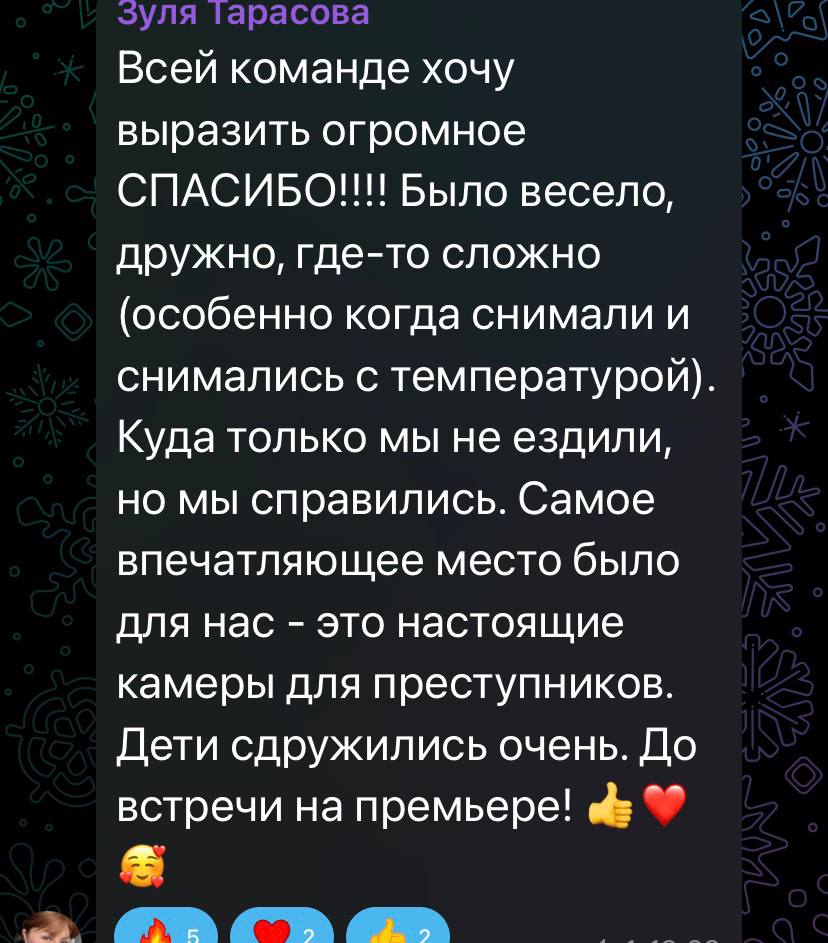828x943 pixels.
Task: Open the sender's avatar beside the message
Action: pos(51,928)
